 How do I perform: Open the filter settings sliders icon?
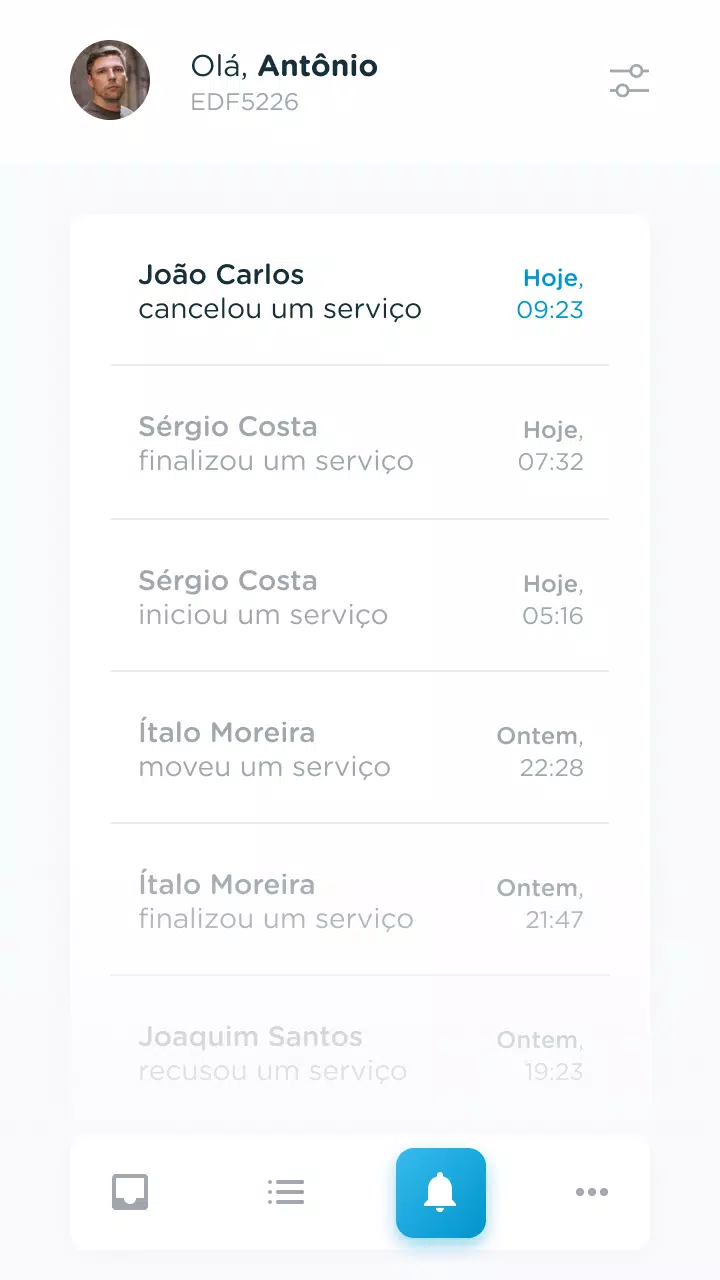pyautogui.click(x=629, y=81)
